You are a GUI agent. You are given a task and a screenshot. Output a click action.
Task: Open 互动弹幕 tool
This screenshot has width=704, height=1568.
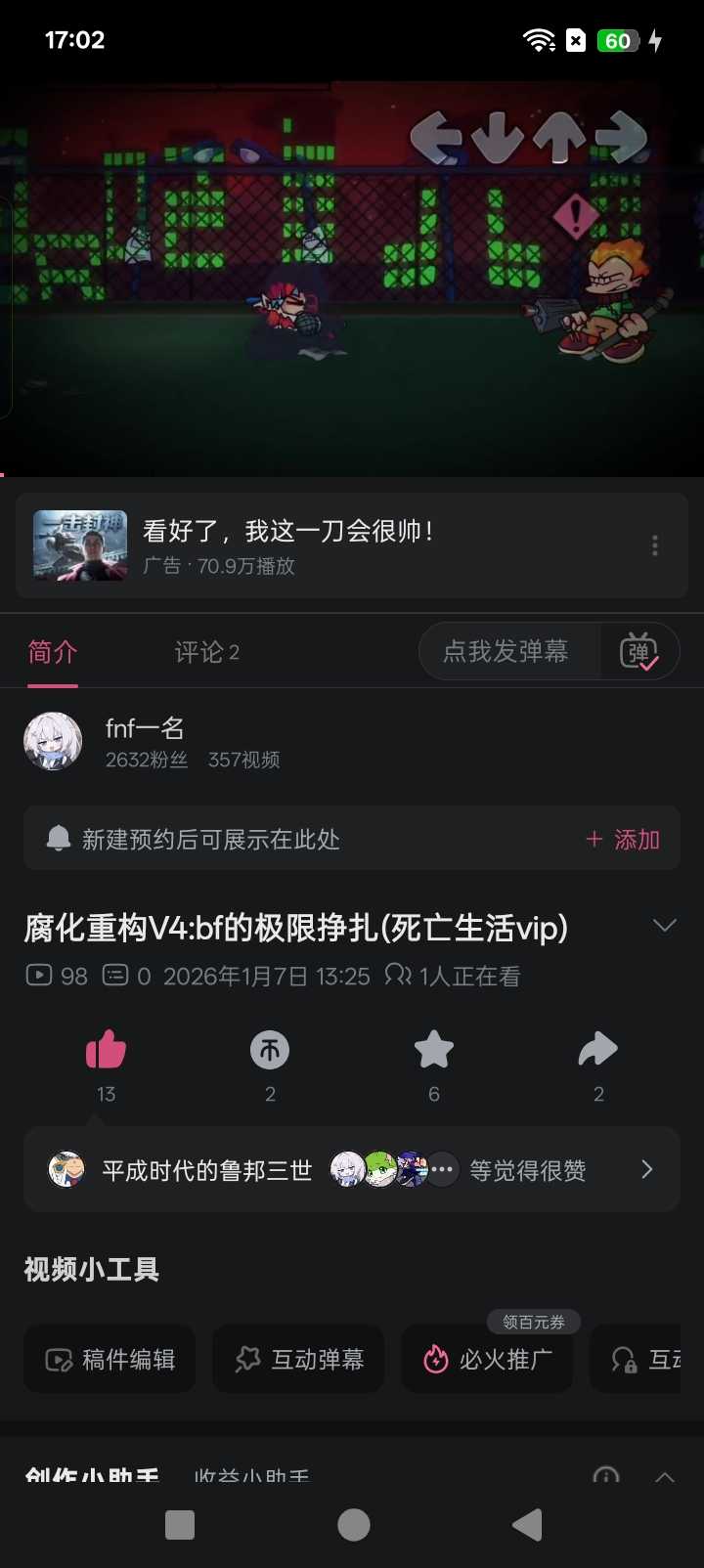point(298,1359)
